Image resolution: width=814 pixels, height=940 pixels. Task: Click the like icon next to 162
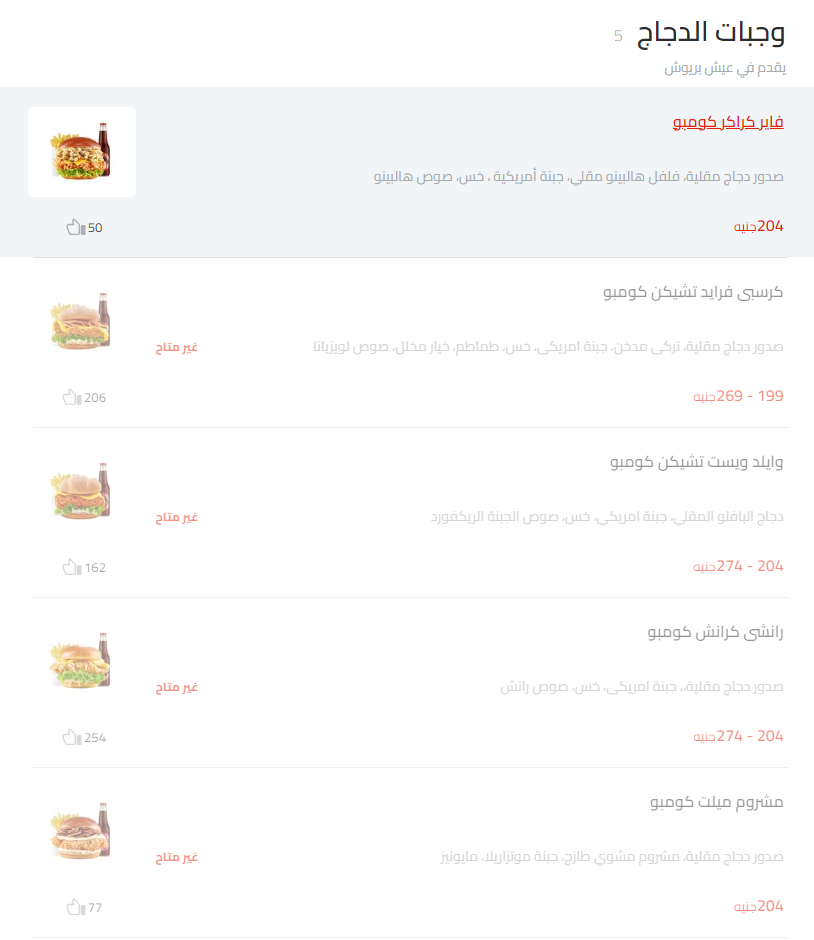point(71,567)
